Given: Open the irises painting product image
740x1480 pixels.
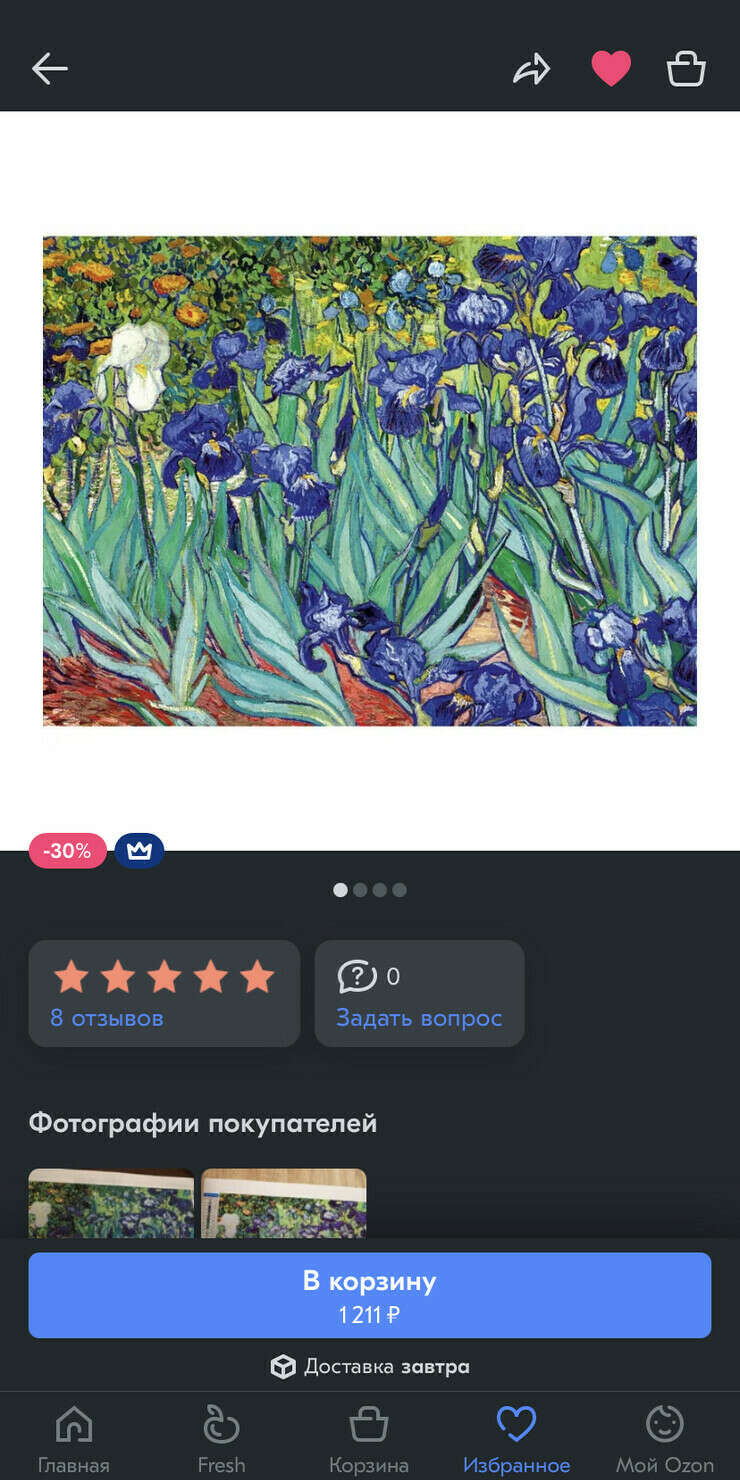Looking at the screenshot, I should [x=369, y=481].
